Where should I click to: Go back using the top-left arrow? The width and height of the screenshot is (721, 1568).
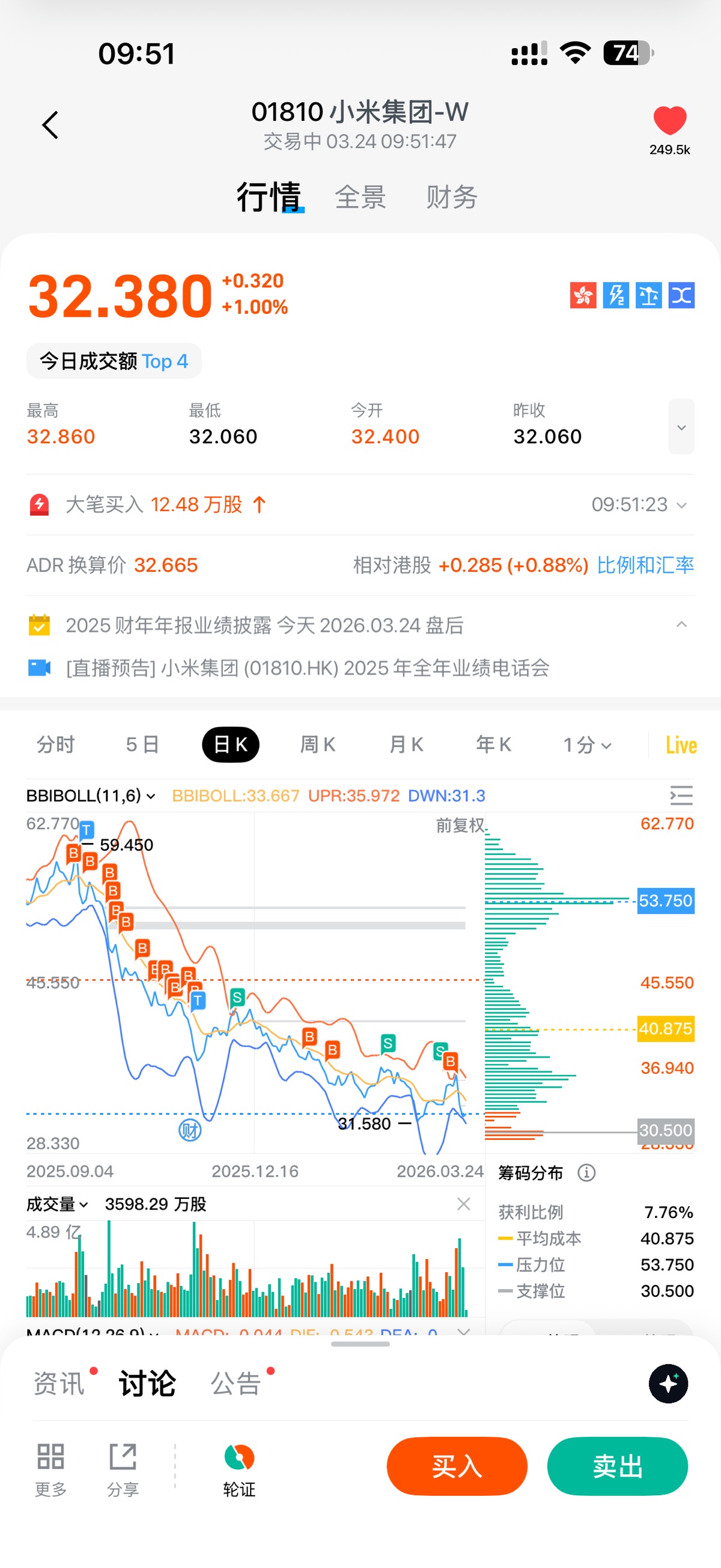tap(50, 125)
